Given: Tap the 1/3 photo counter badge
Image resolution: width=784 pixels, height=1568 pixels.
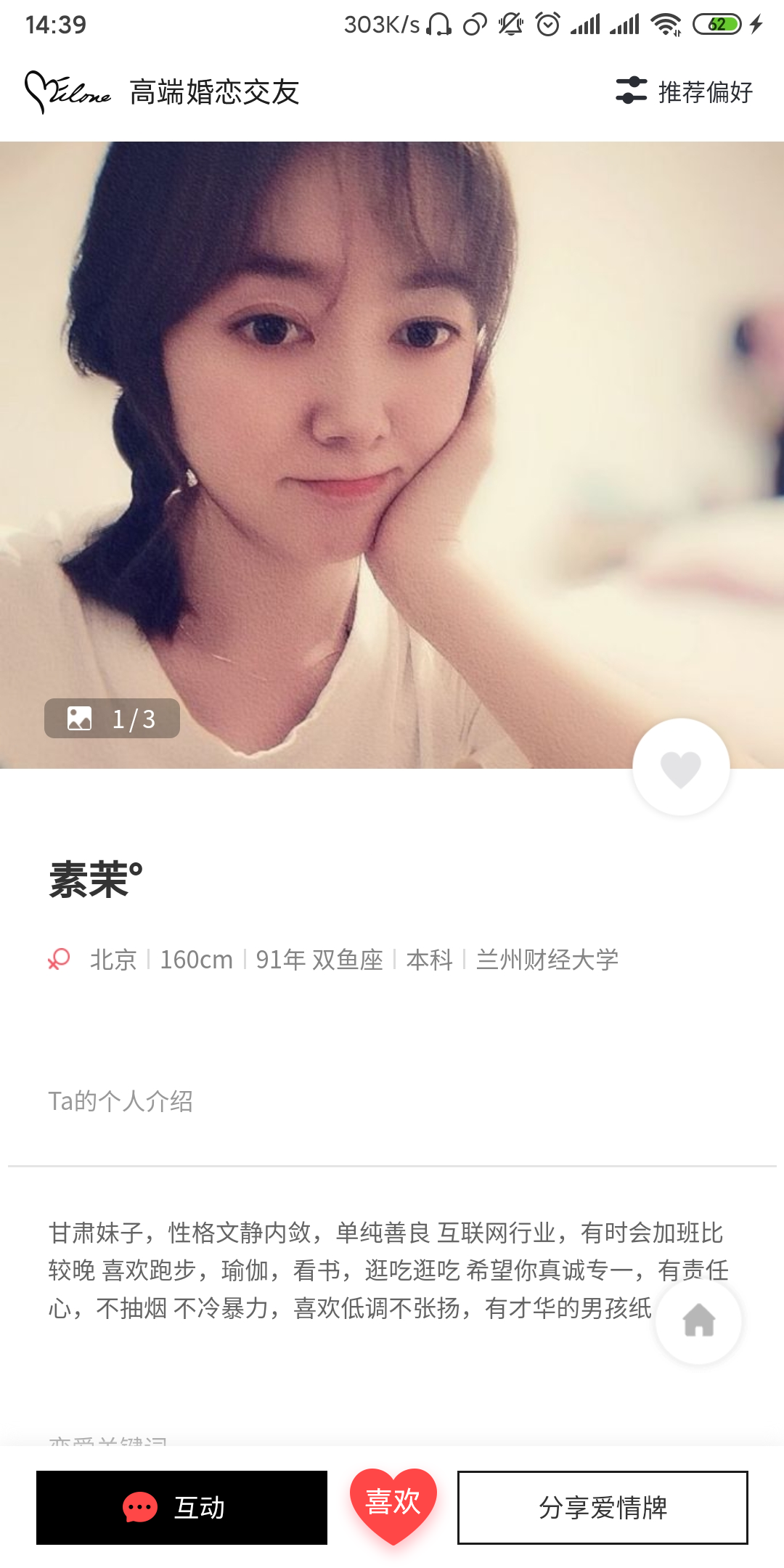Looking at the screenshot, I should 112,719.
